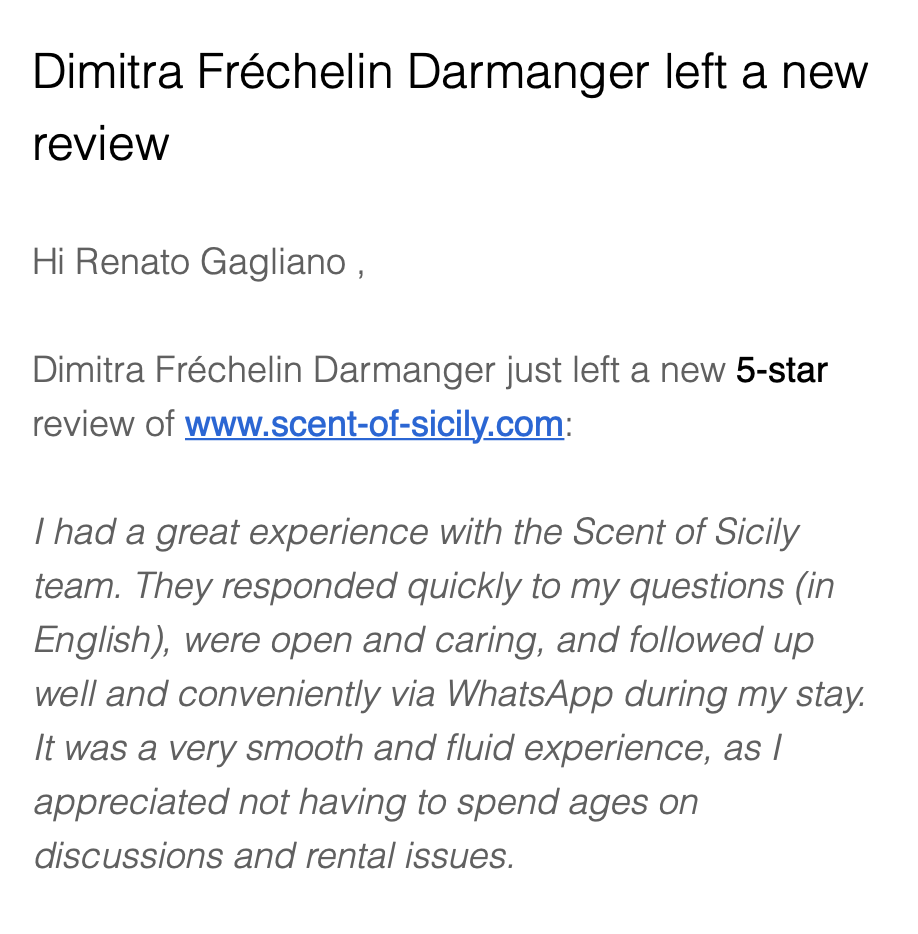Image resolution: width=918 pixels, height=934 pixels.
Task: Open the www.scent-of-sicily.com link
Action: coord(374,424)
